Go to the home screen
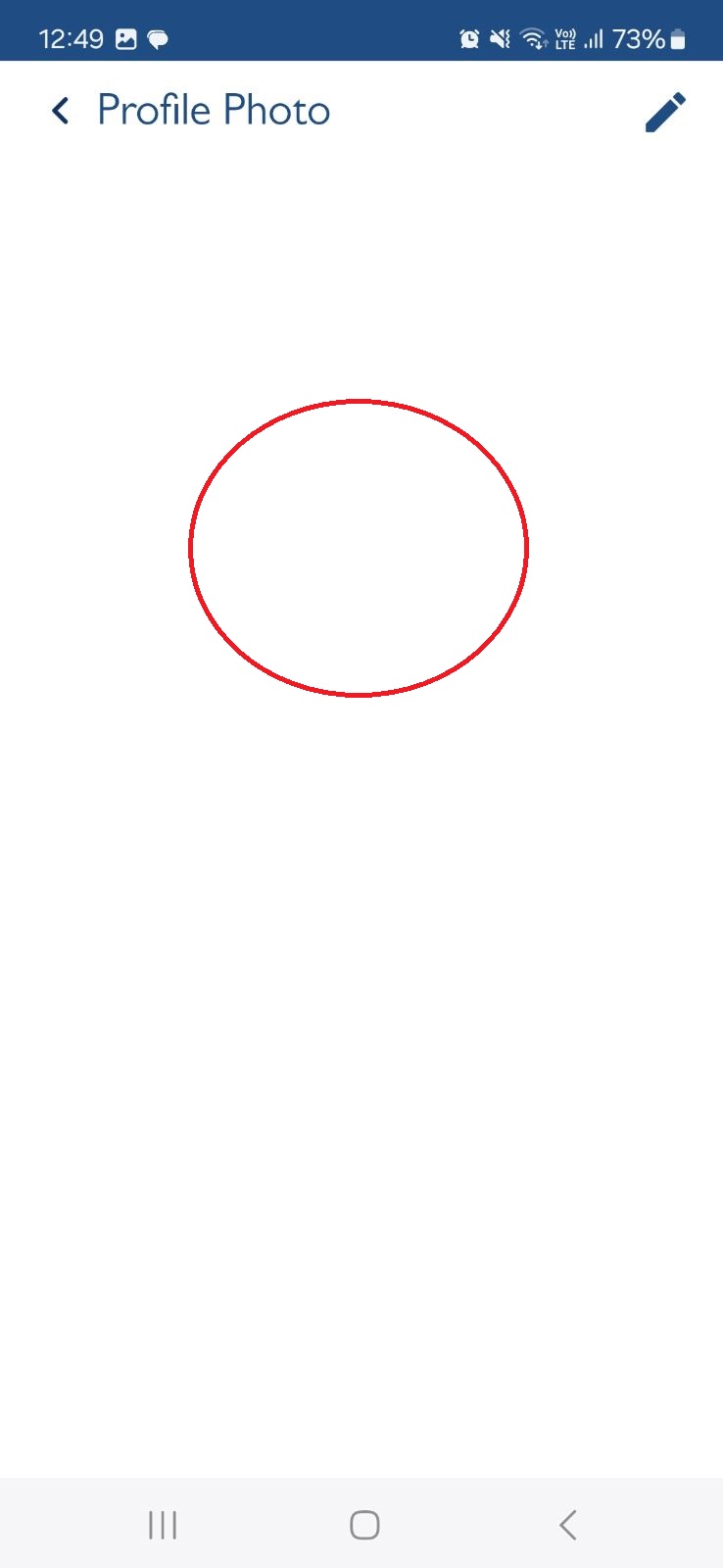723x1568 pixels. (364, 1525)
